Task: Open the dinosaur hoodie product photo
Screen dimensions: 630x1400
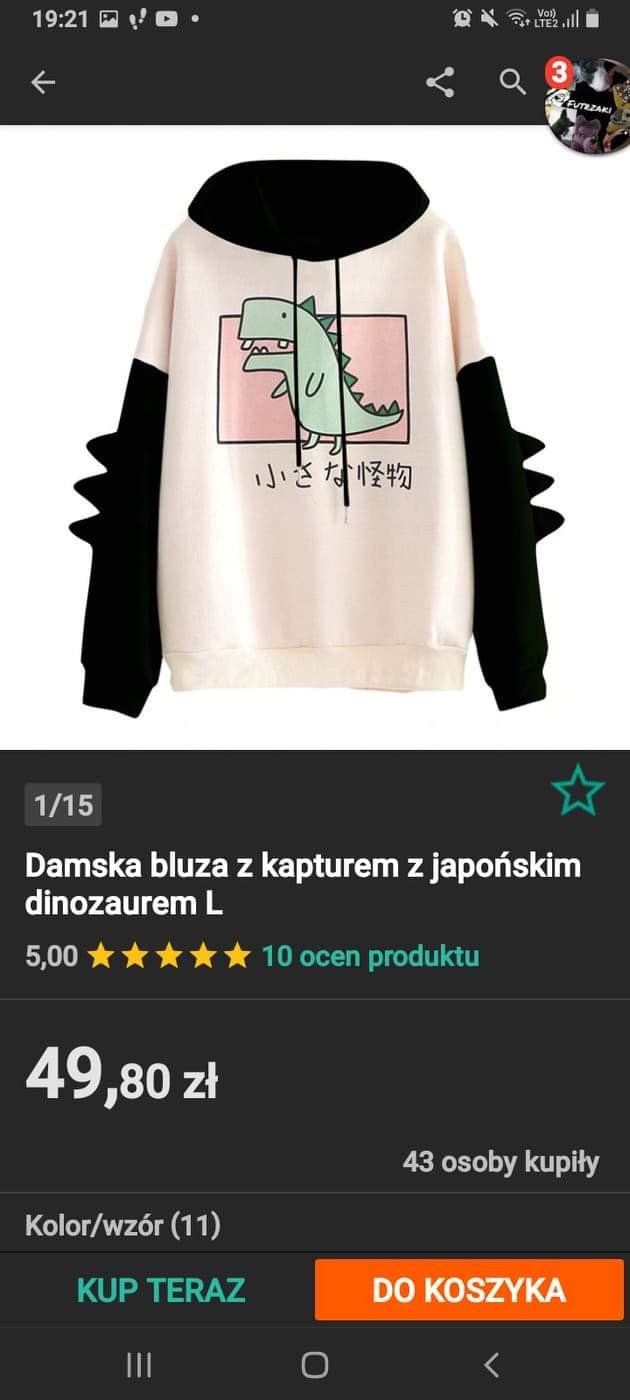Action: 315,437
